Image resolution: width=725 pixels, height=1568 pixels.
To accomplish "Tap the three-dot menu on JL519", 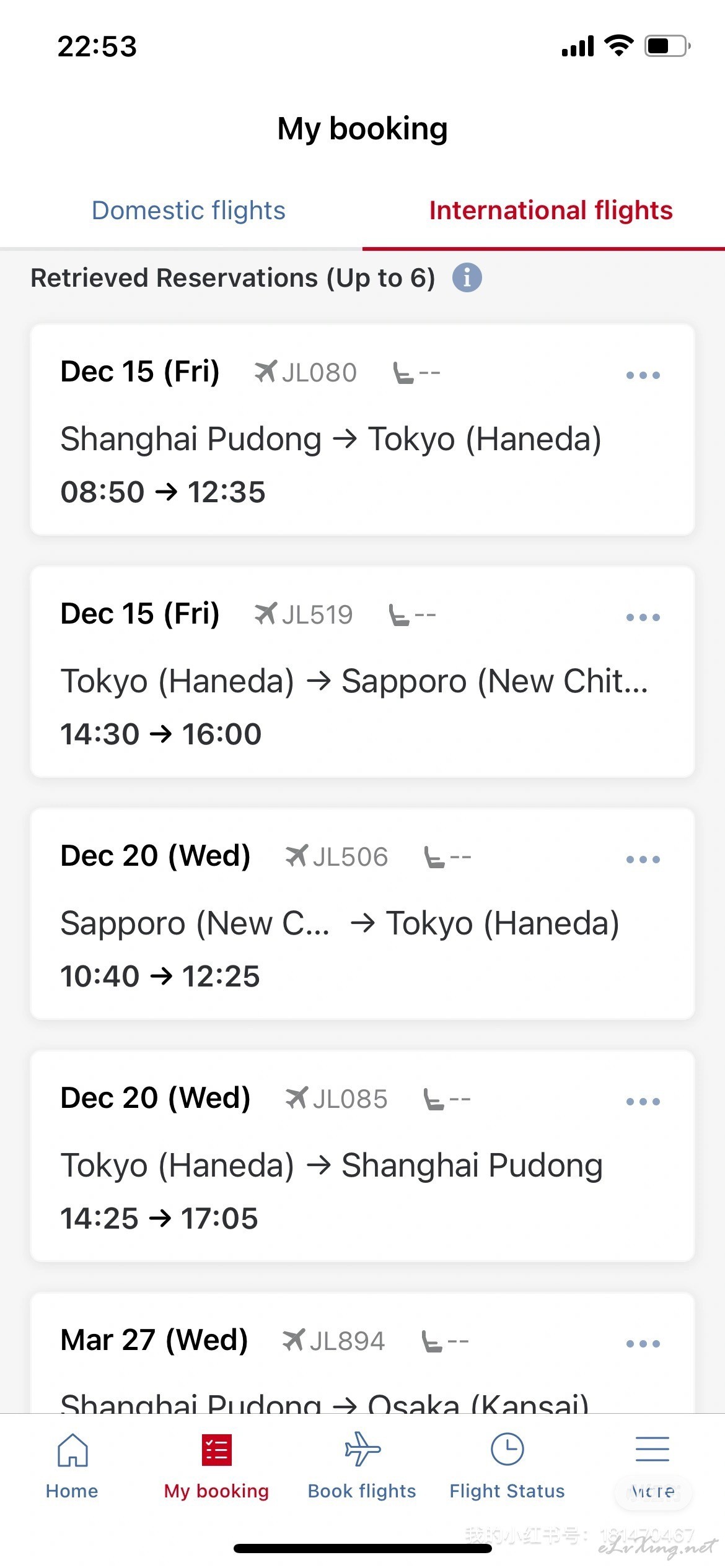I will (x=643, y=617).
